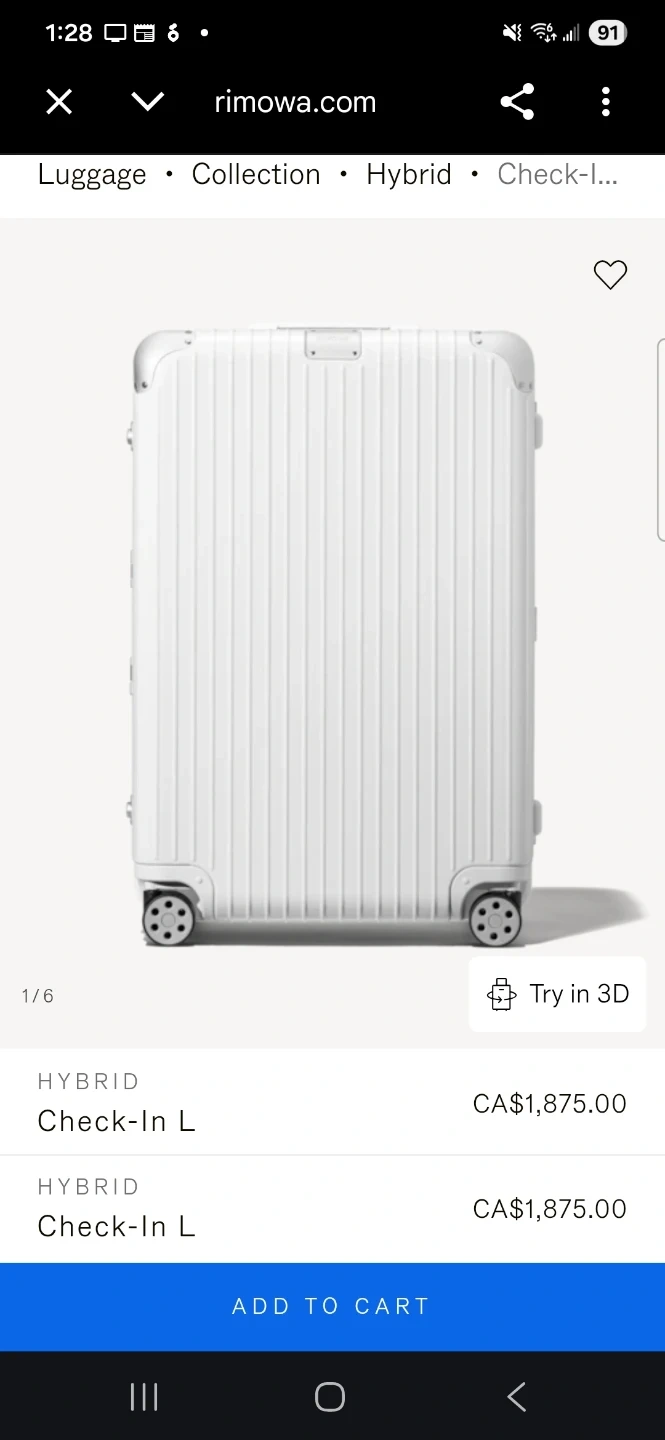Open the browser overflow menu
The height and width of the screenshot is (1440, 665).
(x=605, y=102)
